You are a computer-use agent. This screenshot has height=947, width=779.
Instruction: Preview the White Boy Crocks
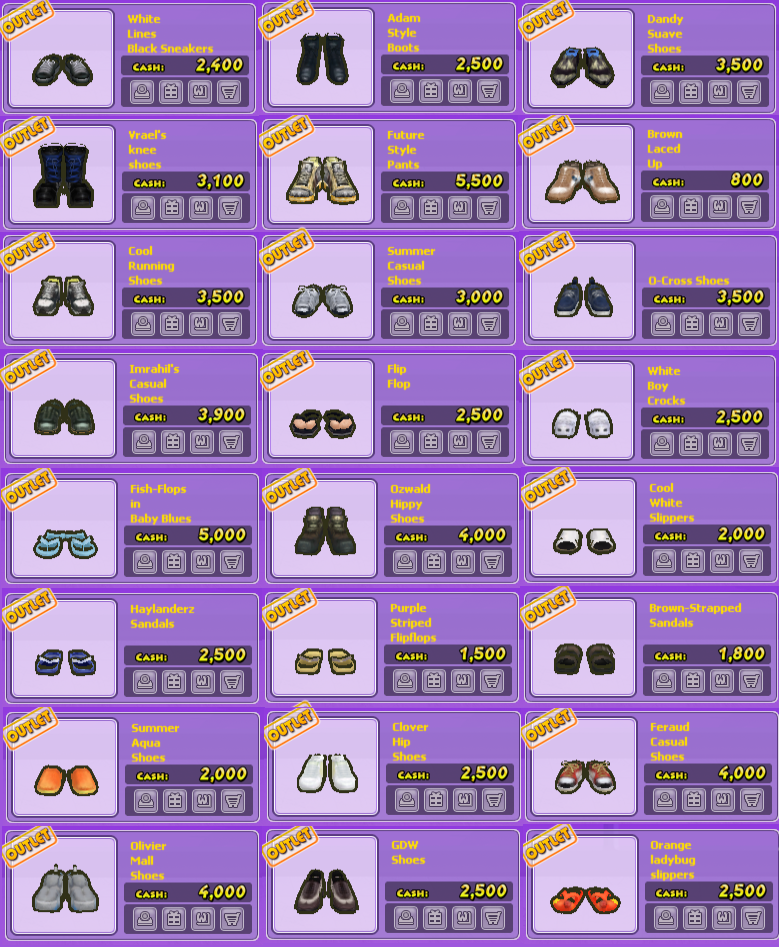coord(661,443)
